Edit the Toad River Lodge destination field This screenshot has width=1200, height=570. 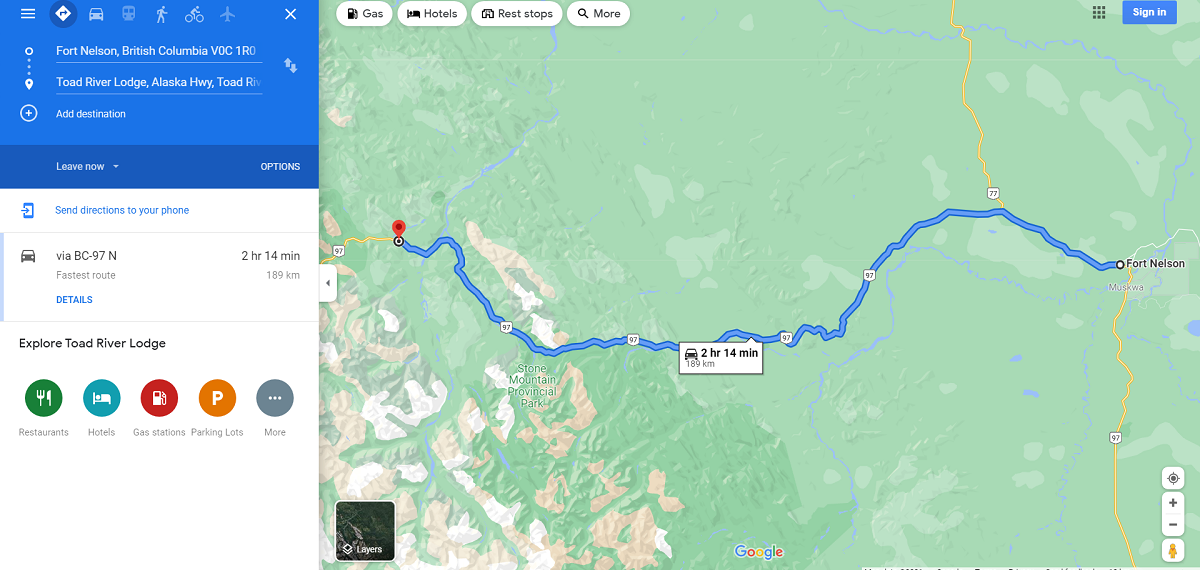158,82
